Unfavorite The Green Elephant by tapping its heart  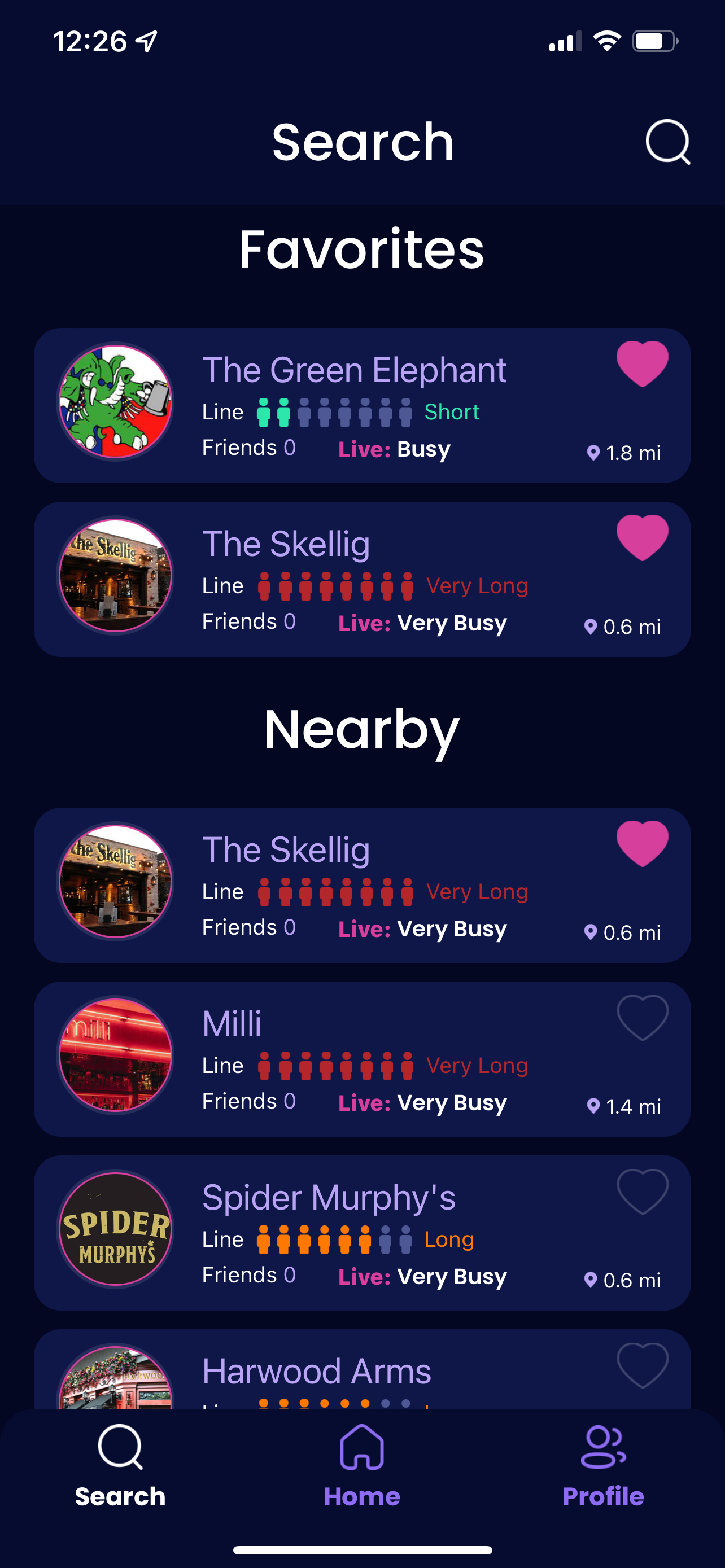coord(642,363)
